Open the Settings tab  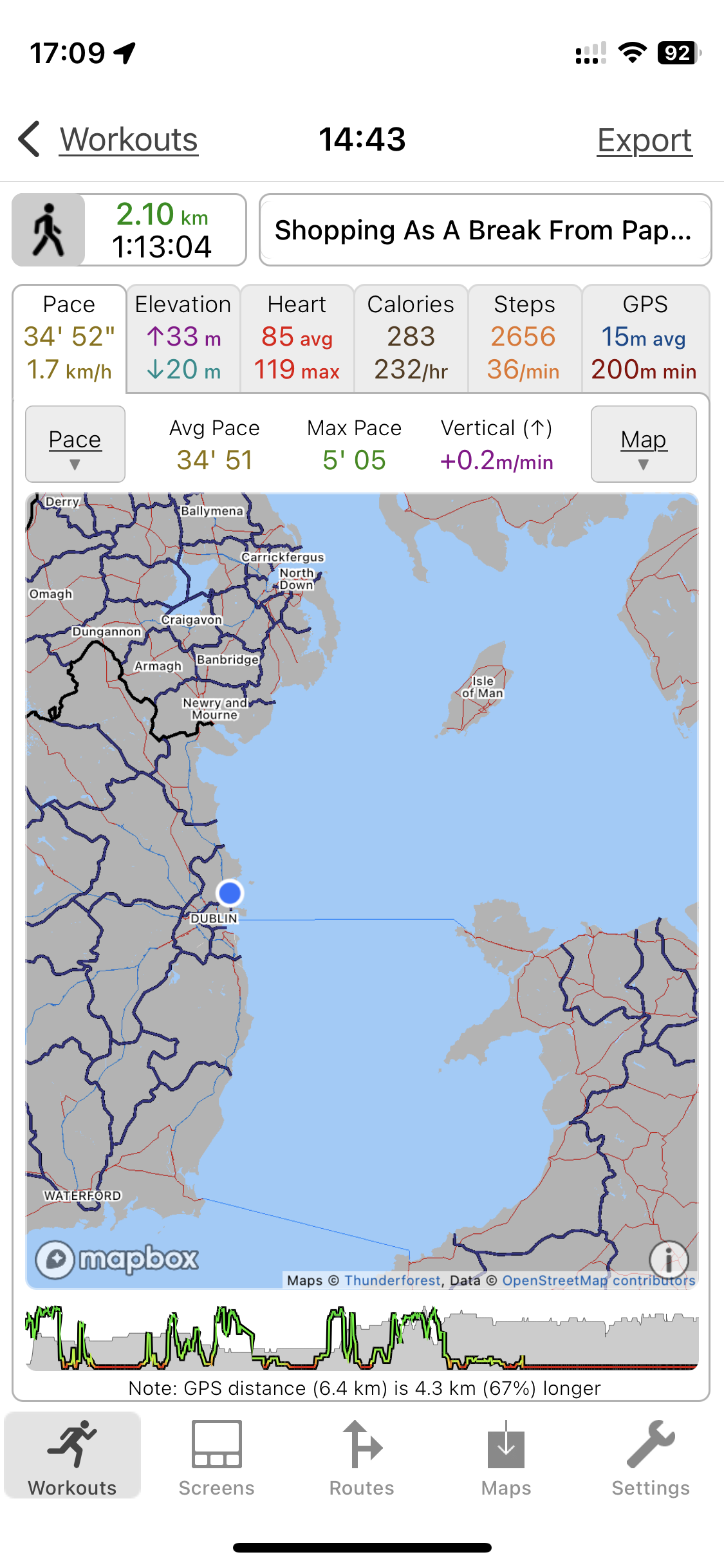(651, 1459)
